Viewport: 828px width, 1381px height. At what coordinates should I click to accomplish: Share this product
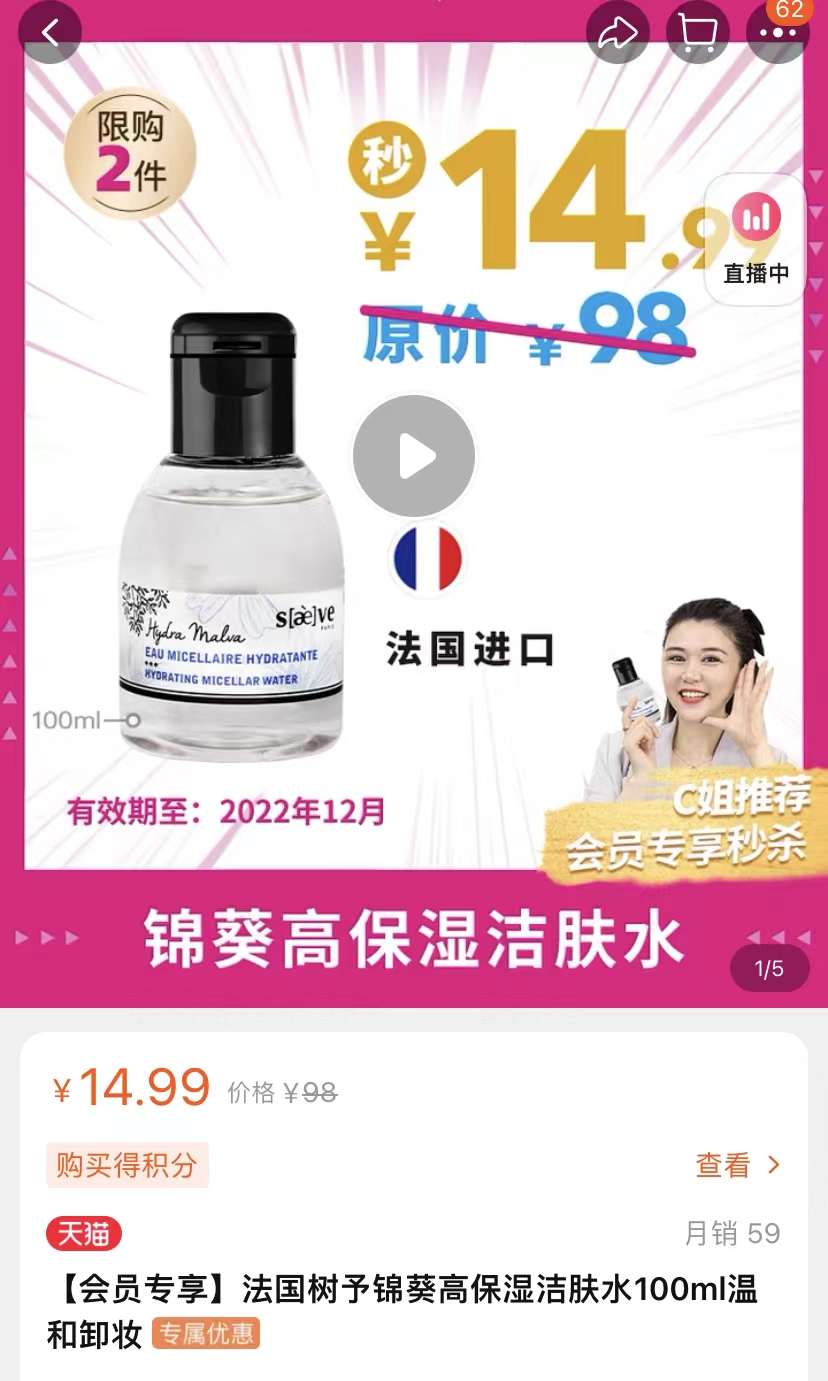click(617, 34)
